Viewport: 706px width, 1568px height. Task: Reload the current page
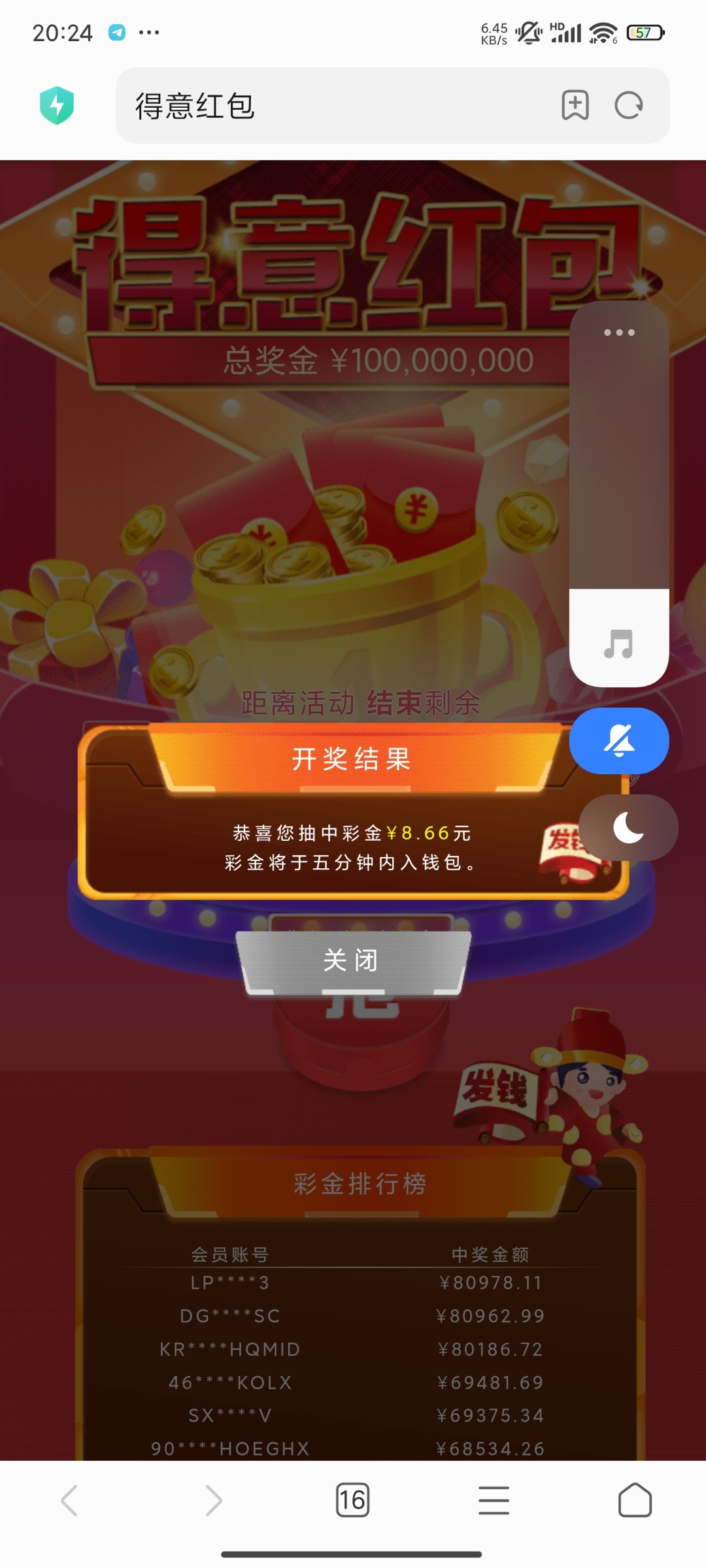point(629,106)
